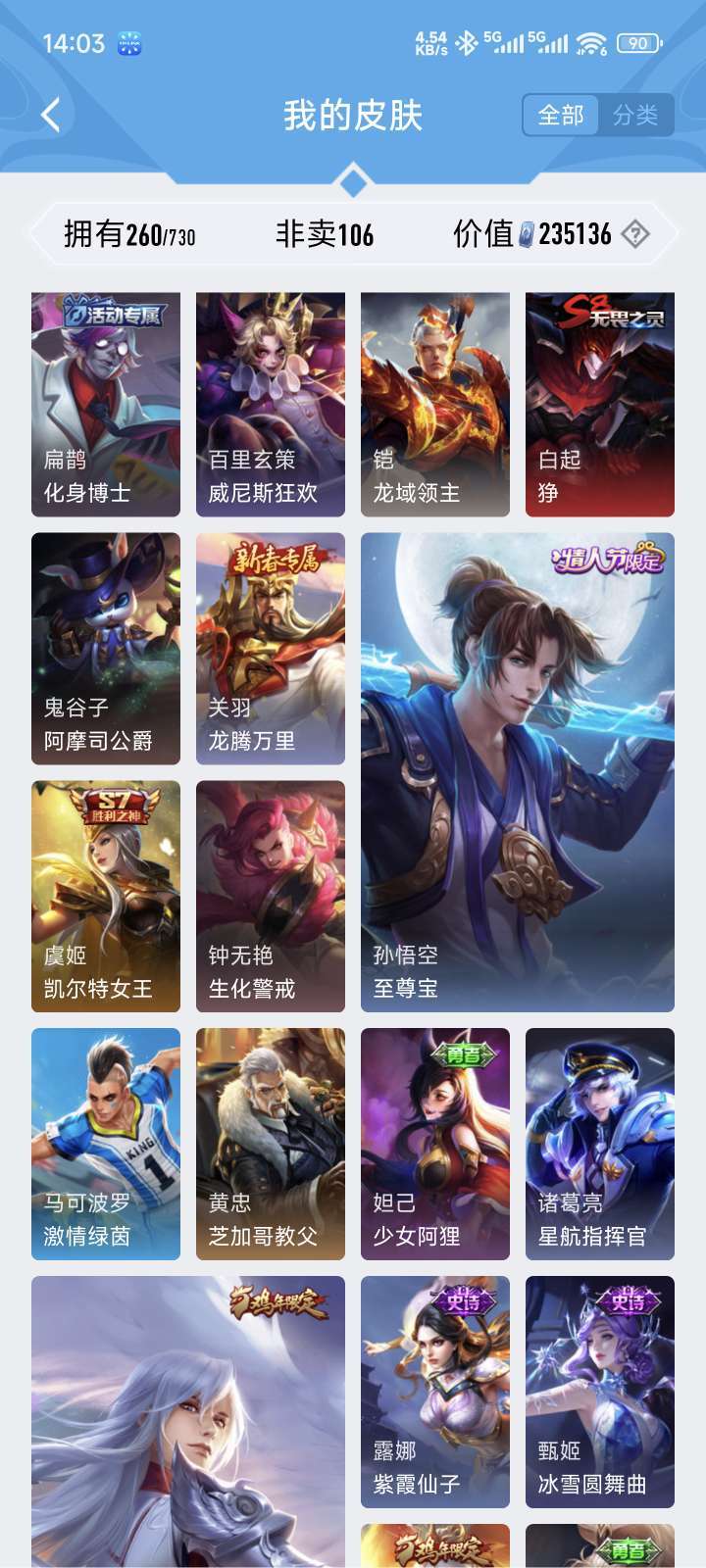The width and height of the screenshot is (706, 1568).
Task: View the 钟无艳 生化警戒 skin
Action: 271,896
